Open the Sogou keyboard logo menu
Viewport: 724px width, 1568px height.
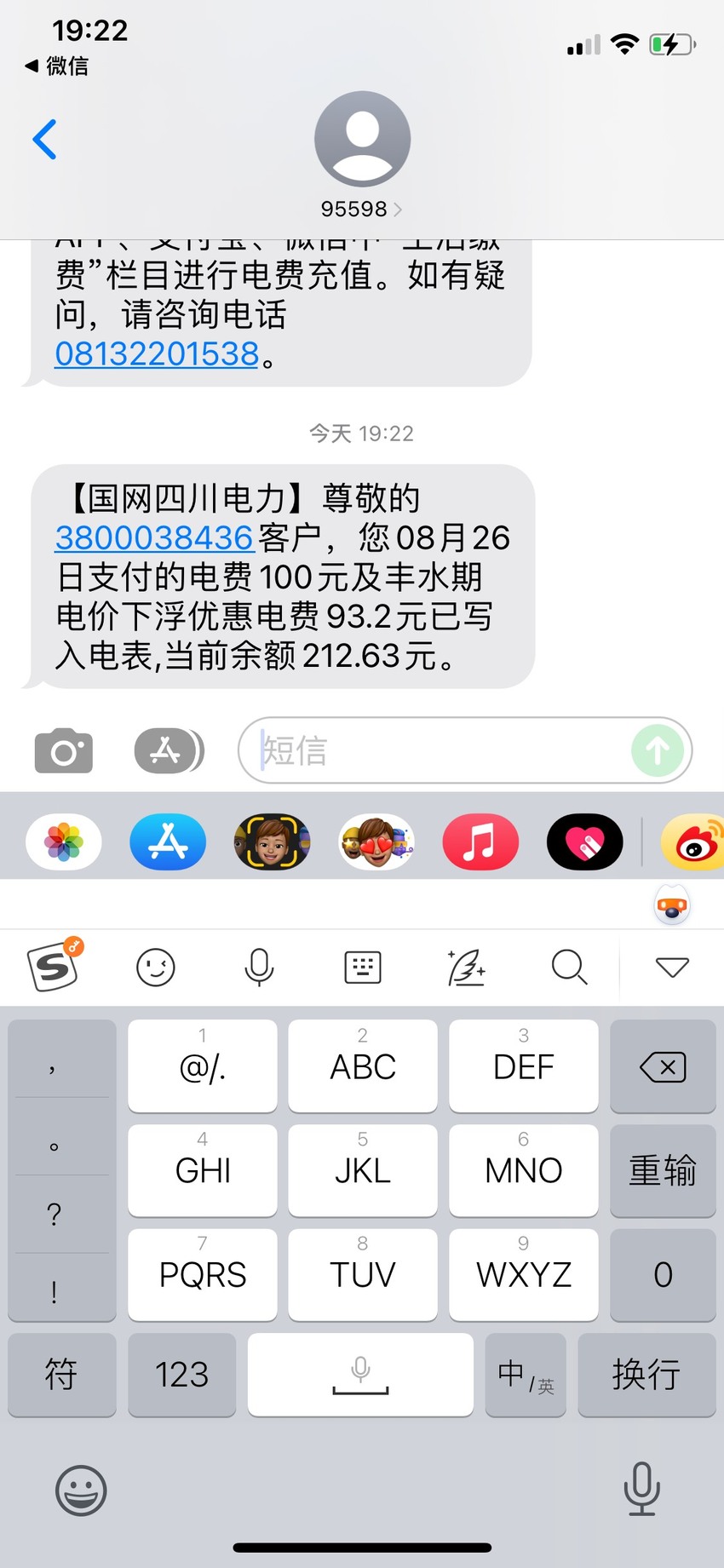(55, 967)
